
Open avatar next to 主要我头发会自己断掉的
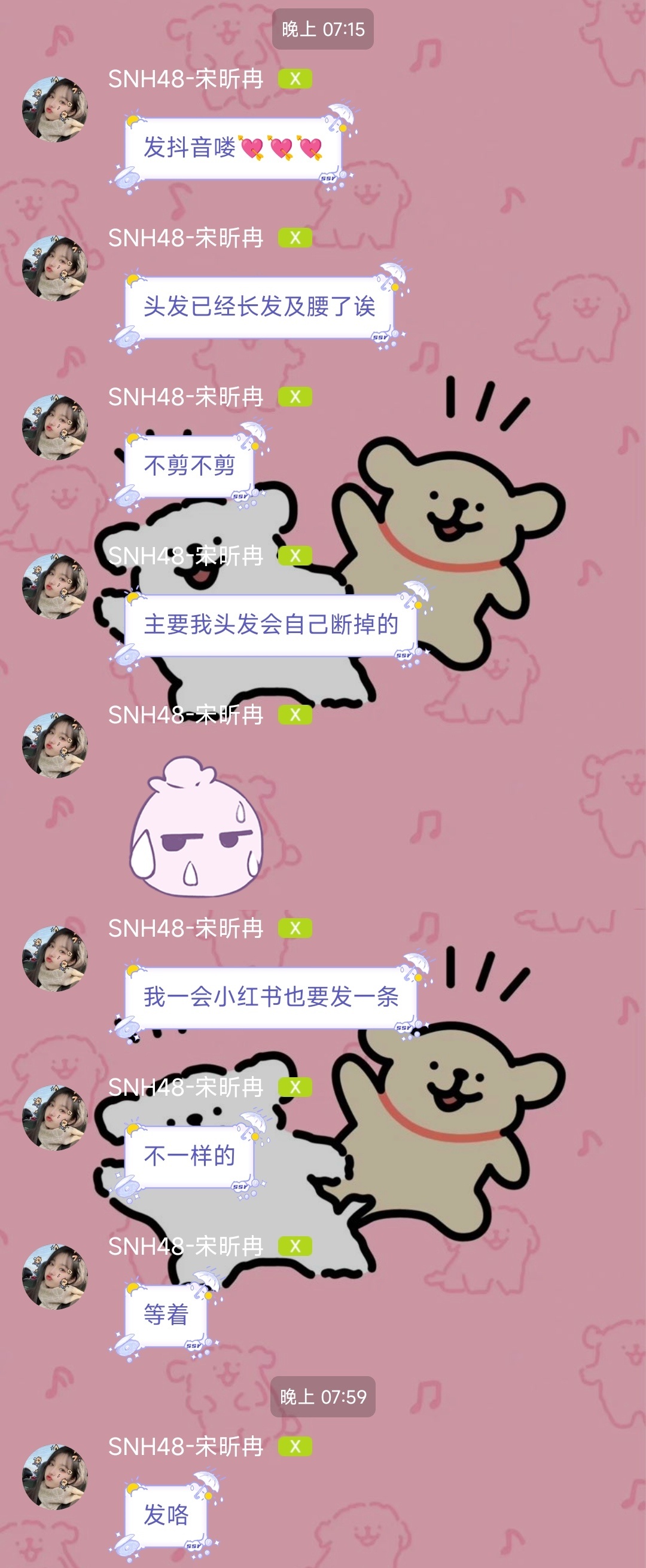tap(55, 586)
